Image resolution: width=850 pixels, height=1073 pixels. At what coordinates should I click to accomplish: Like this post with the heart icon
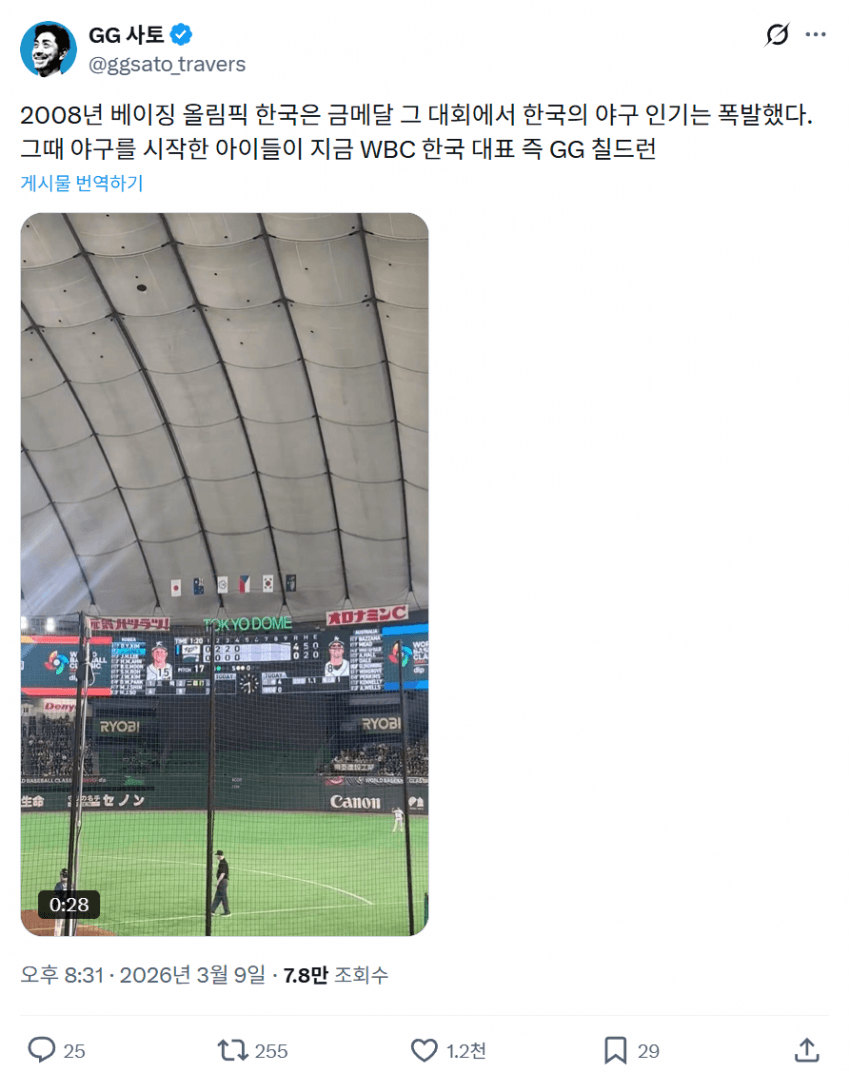[424, 1050]
